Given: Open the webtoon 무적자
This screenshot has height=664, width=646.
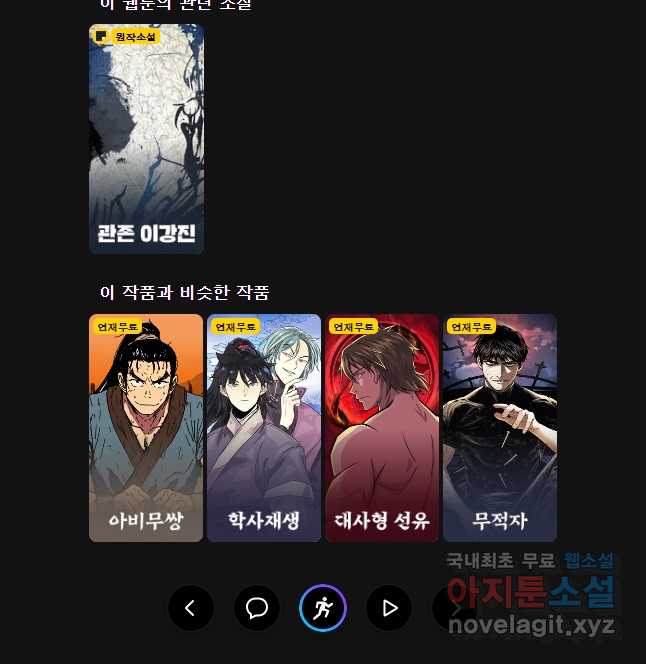Looking at the screenshot, I should 500,428.
